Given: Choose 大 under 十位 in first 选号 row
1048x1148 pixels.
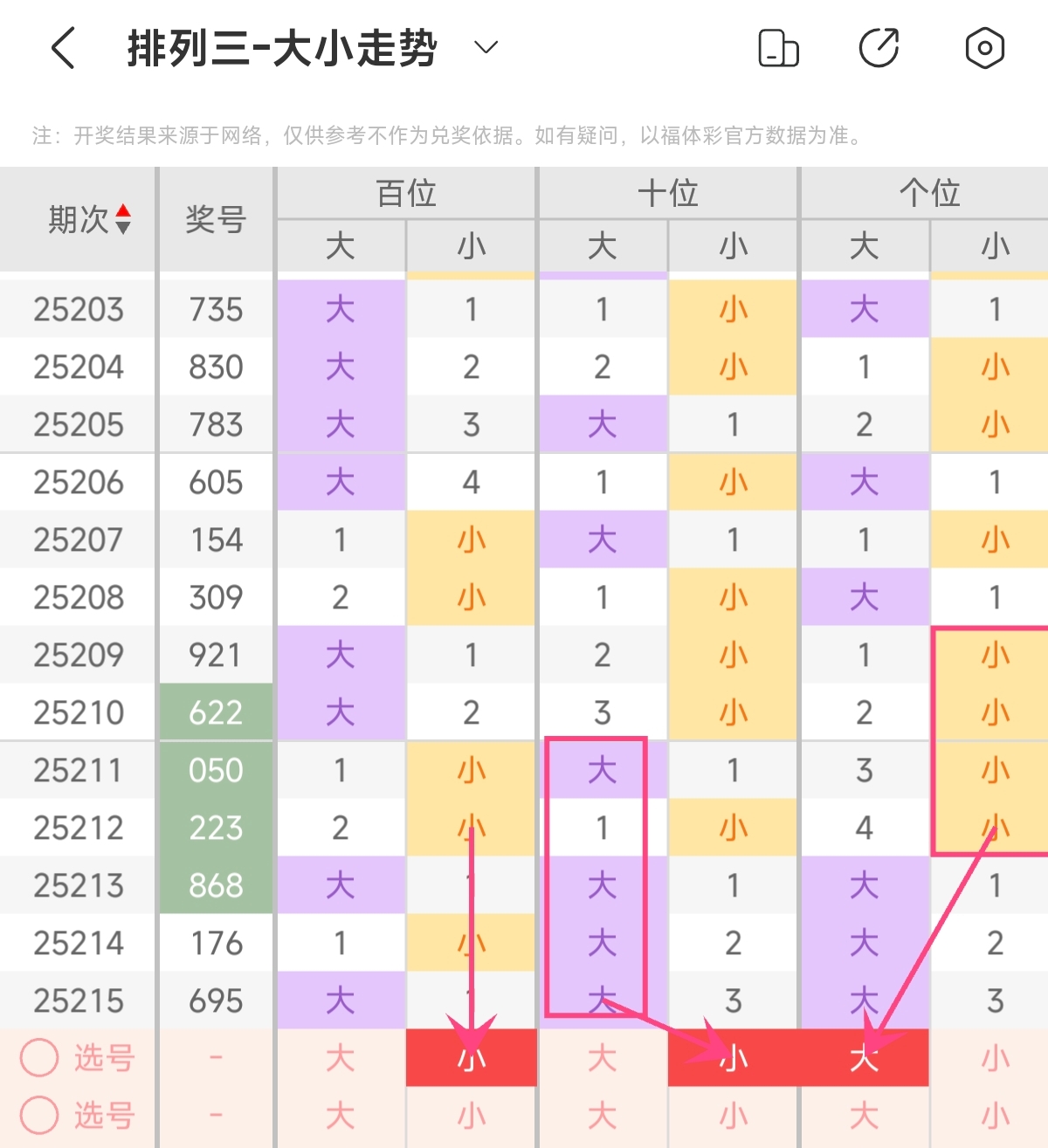Looking at the screenshot, I should click(602, 1058).
